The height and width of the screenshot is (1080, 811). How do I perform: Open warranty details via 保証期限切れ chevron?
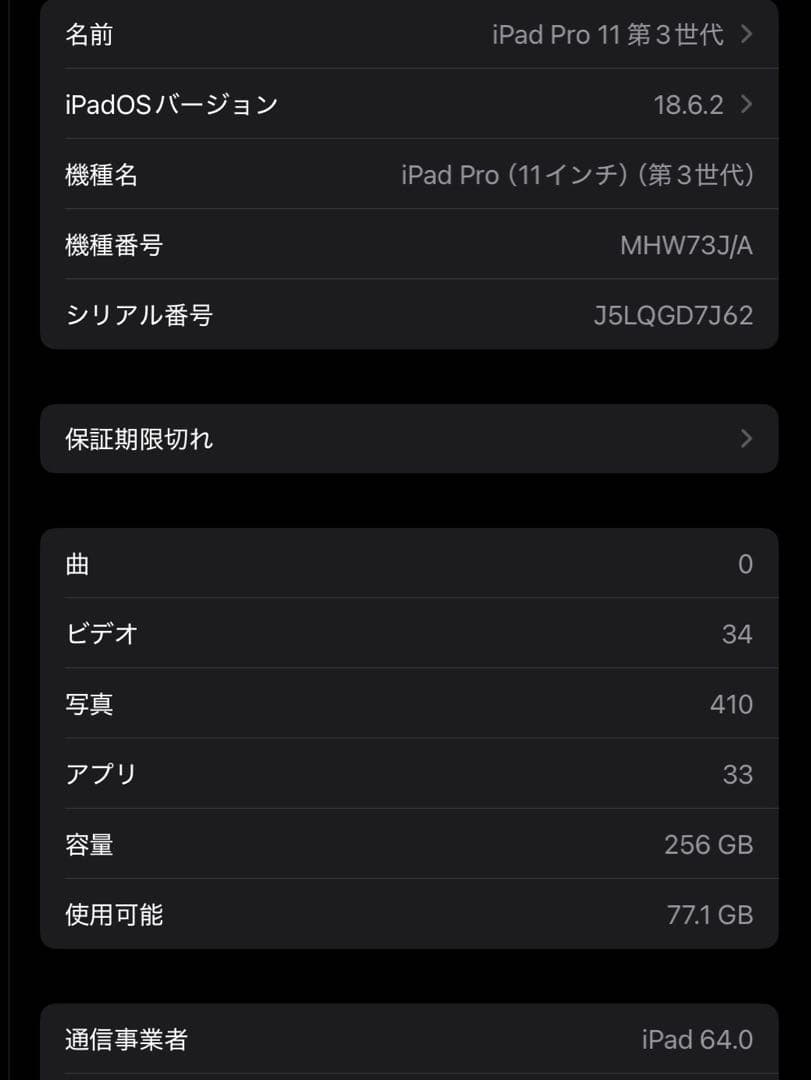pos(745,438)
